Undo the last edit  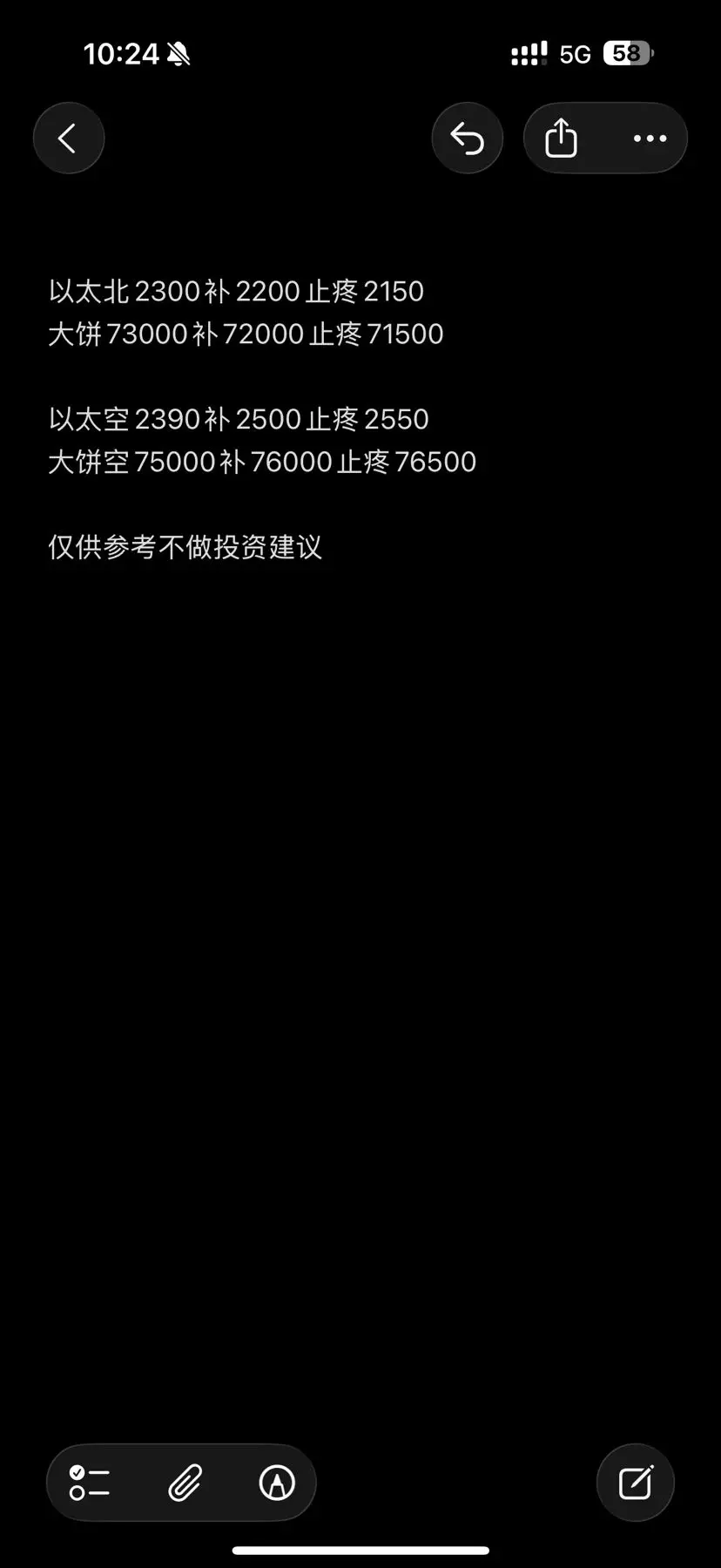tap(468, 138)
